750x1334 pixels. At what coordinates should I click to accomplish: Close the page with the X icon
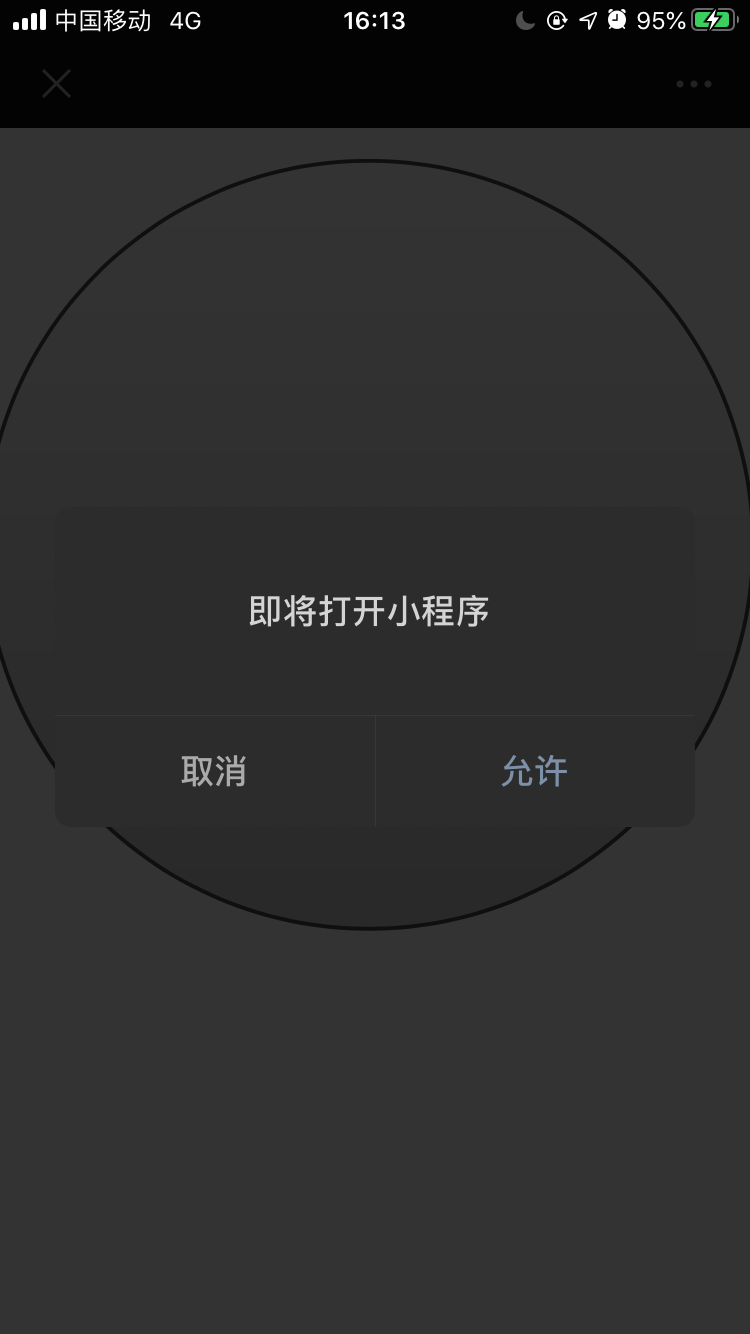pos(56,84)
